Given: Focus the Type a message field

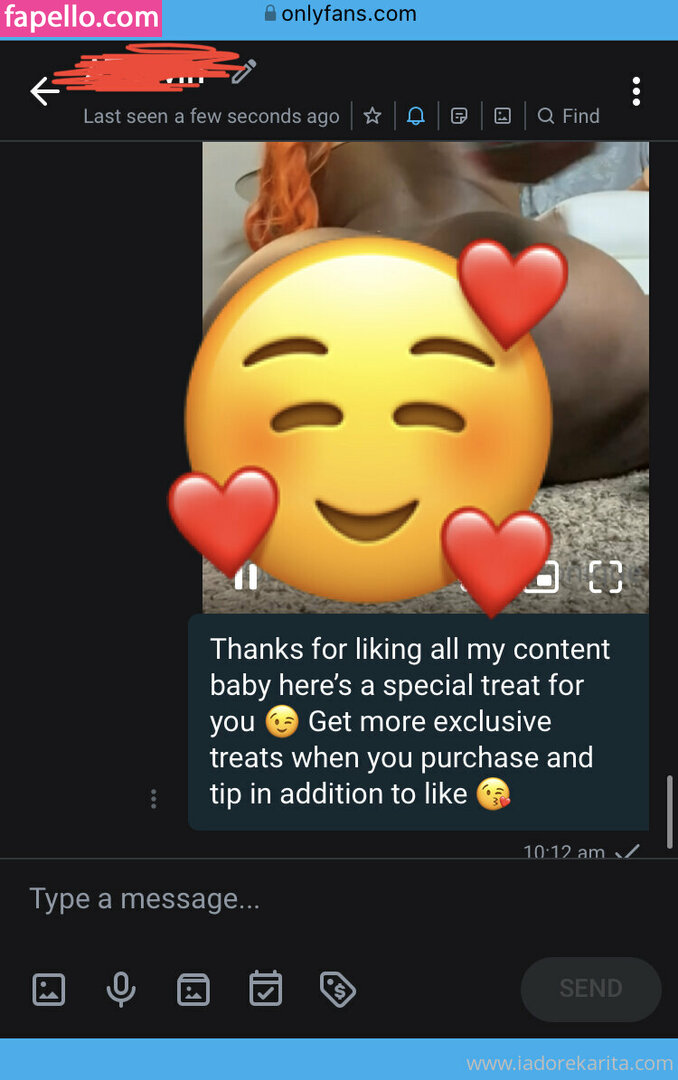Looking at the screenshot, I should 300,898.
